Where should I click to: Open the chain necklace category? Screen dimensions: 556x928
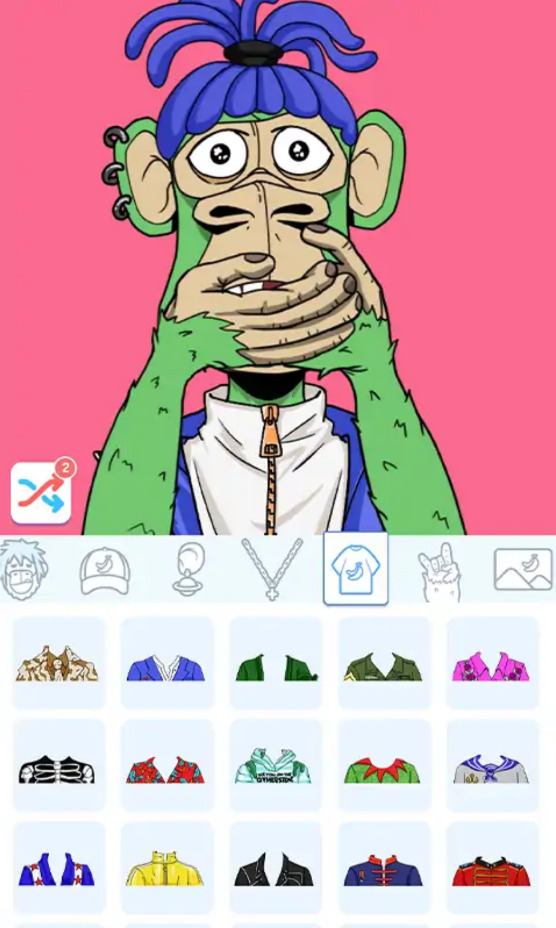pos(272,569)
